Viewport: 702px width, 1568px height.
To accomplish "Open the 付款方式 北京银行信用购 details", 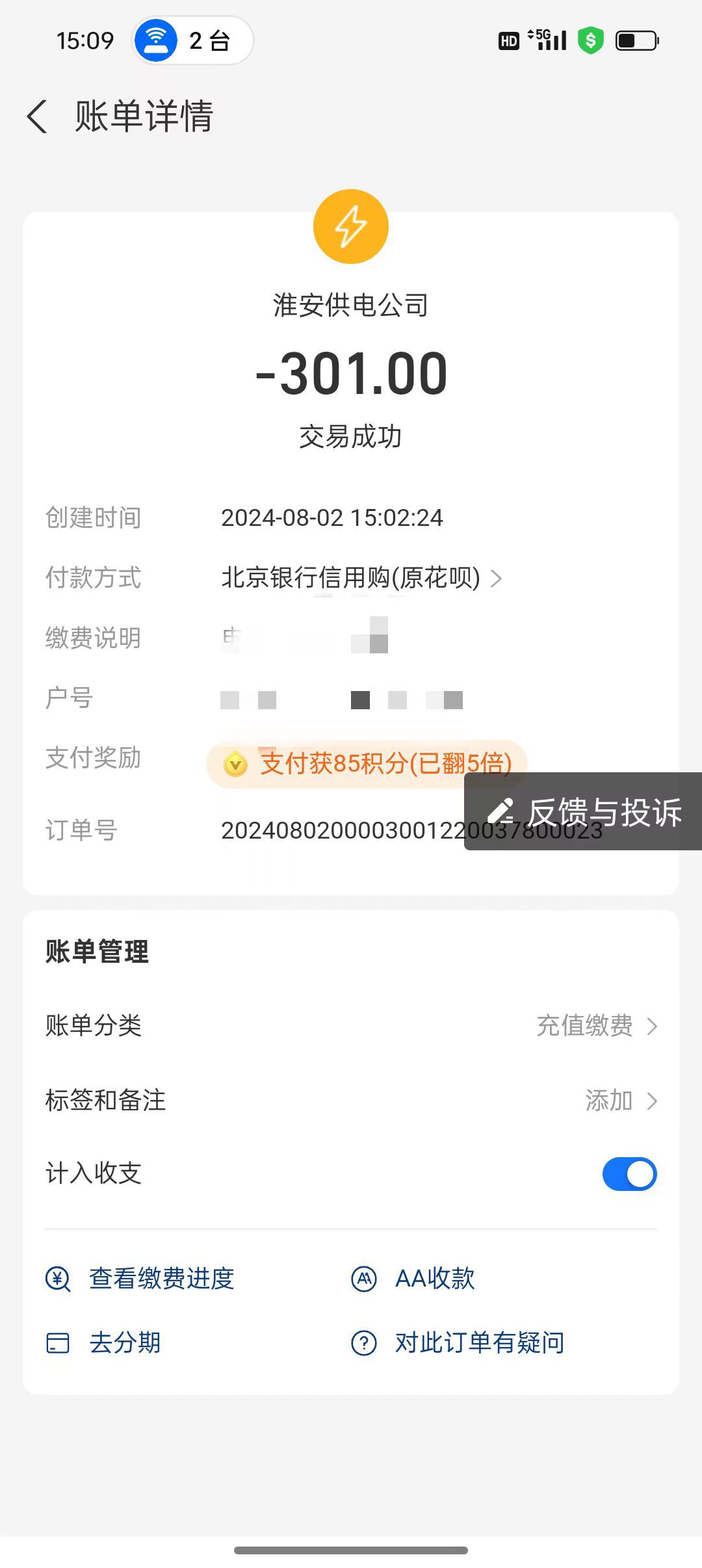I will (361, 577).
